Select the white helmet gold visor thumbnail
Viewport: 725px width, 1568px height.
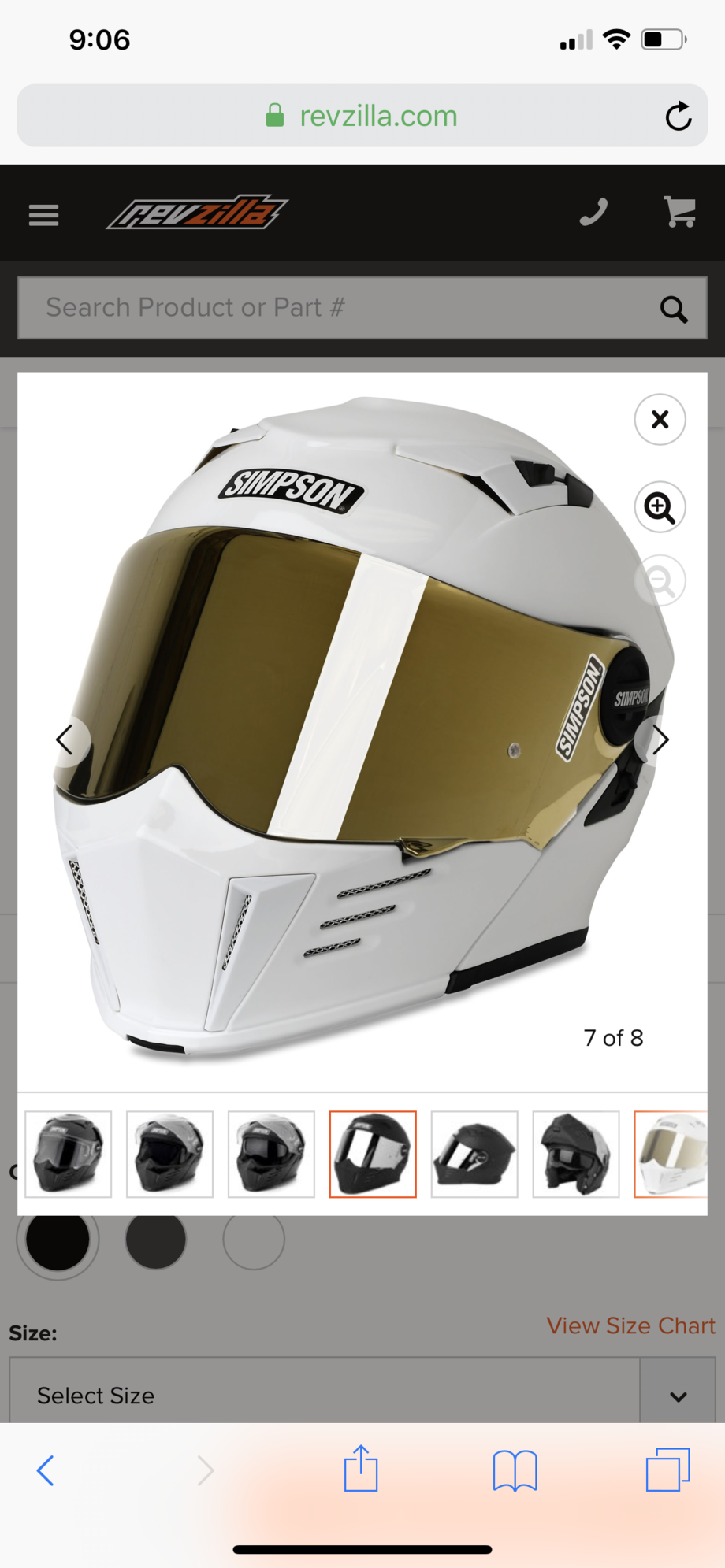pos(671,1154)
